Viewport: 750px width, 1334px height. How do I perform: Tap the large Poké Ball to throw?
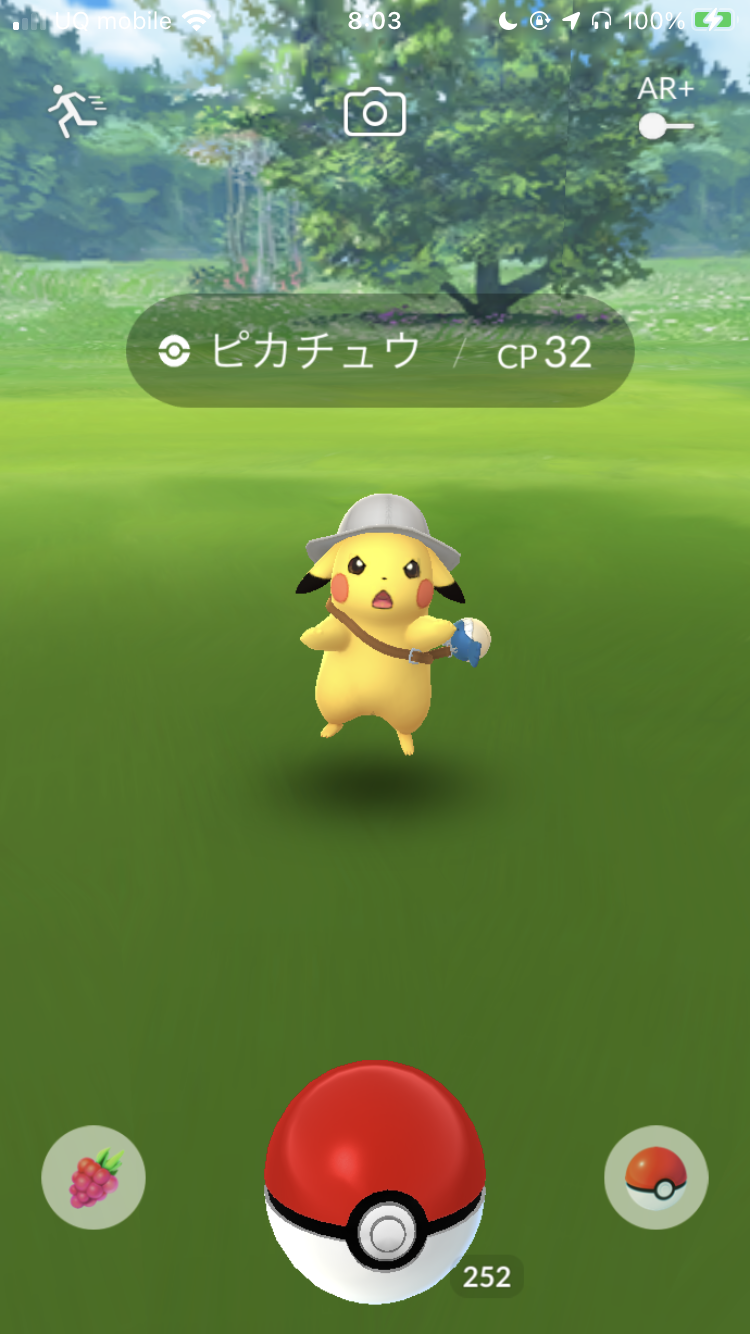[x=375, y=1182]
